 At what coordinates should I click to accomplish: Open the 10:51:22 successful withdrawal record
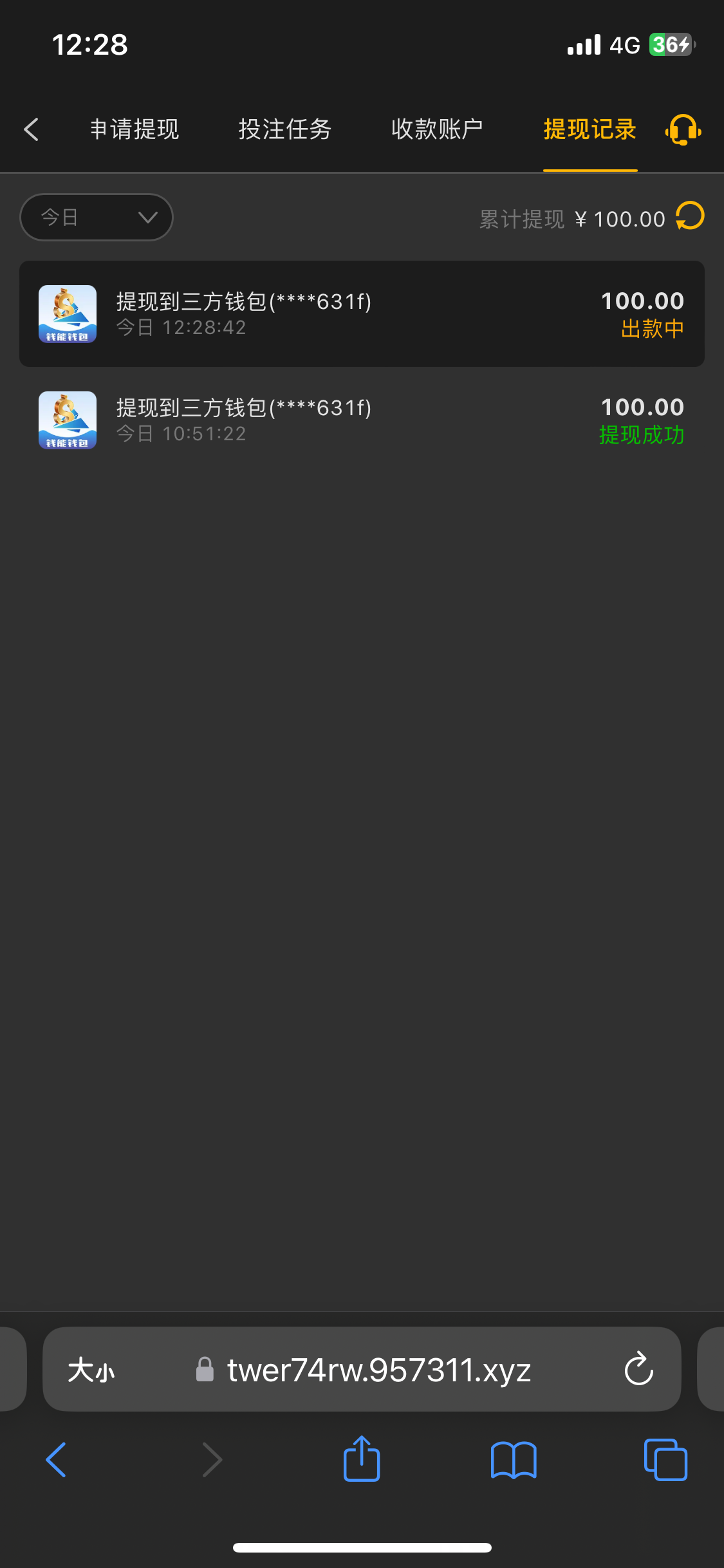click(362, 420)
